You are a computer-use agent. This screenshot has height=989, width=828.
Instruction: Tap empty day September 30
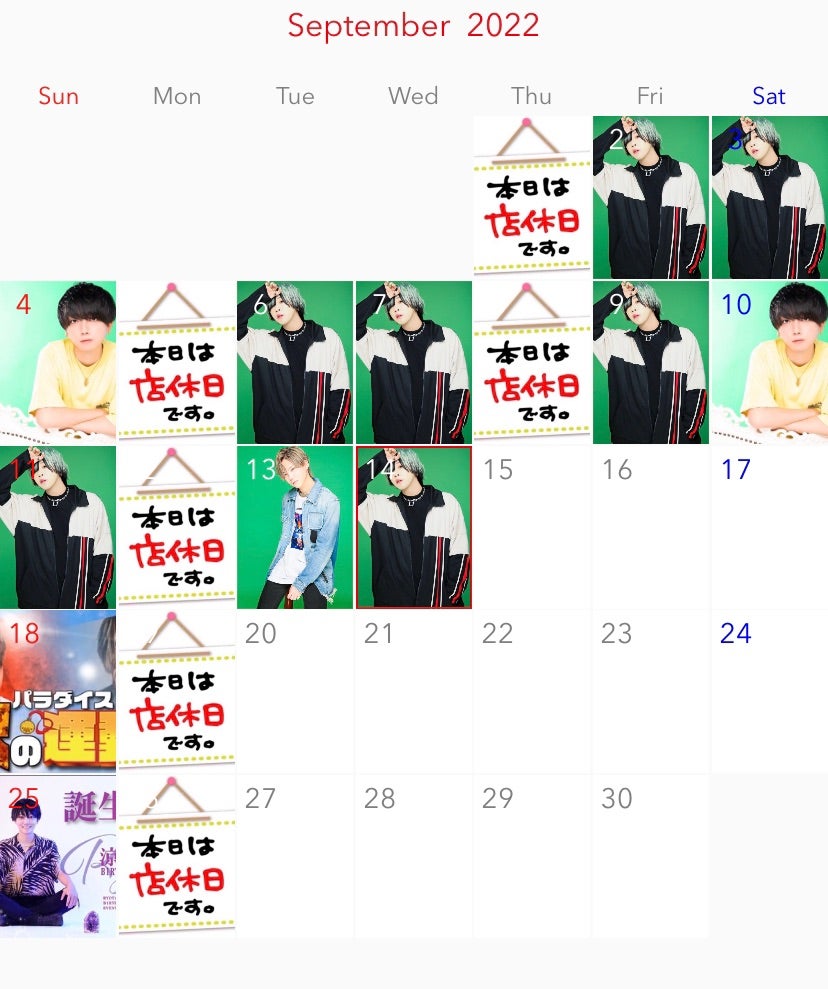coord(650,856)
